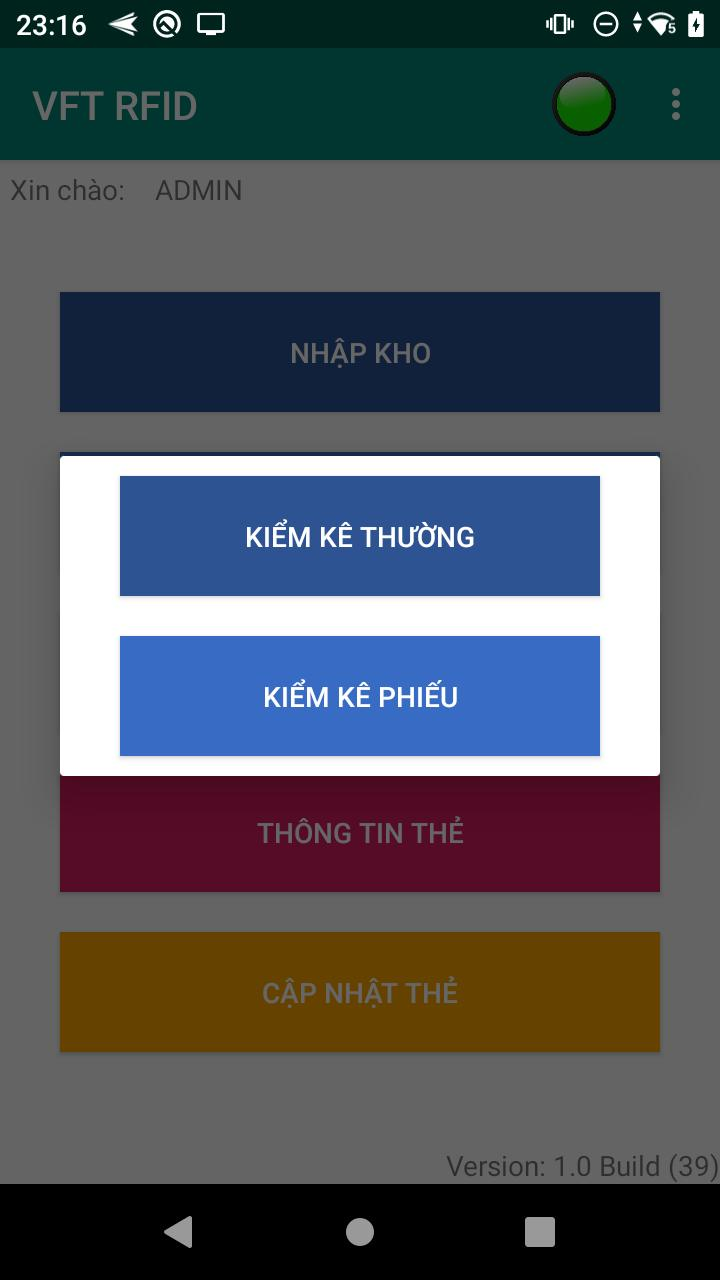Screen dimensions: 720x1280
Task: Tap the system home button
Action: 360,1232
